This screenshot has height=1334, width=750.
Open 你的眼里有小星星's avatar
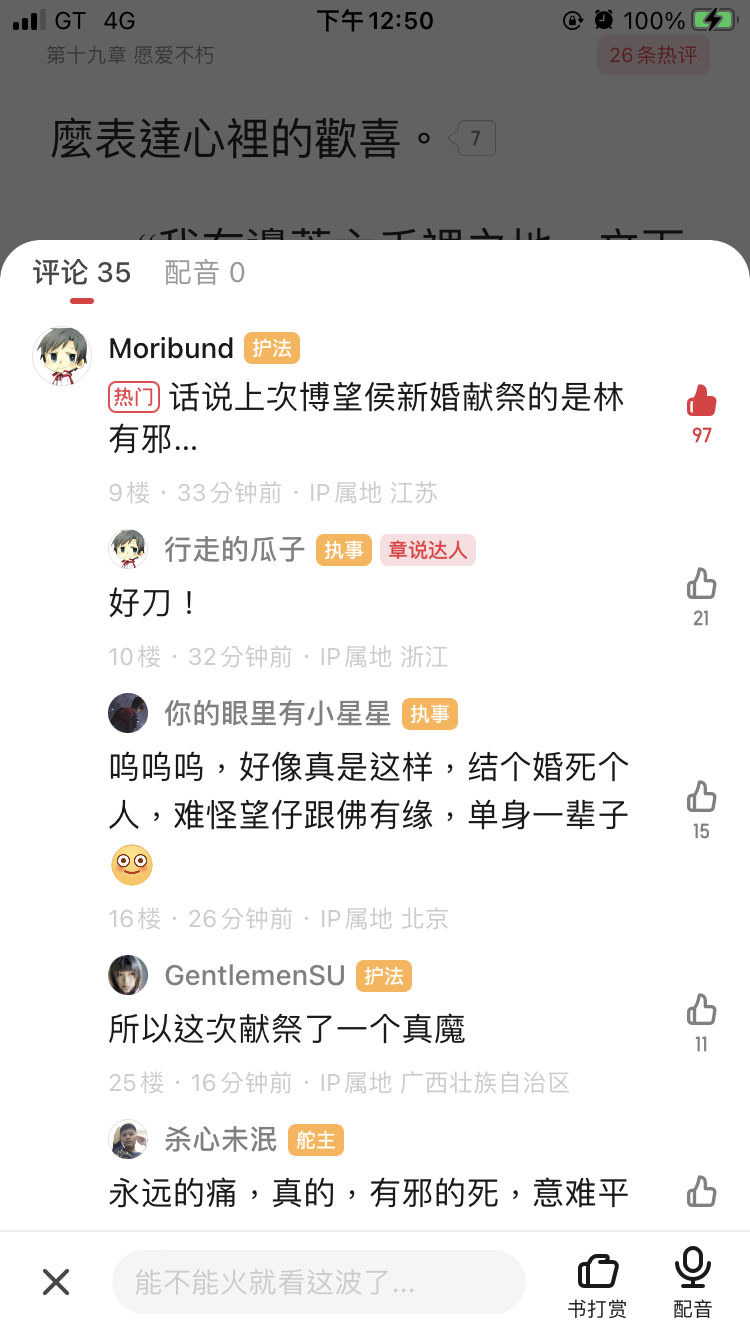128,713
